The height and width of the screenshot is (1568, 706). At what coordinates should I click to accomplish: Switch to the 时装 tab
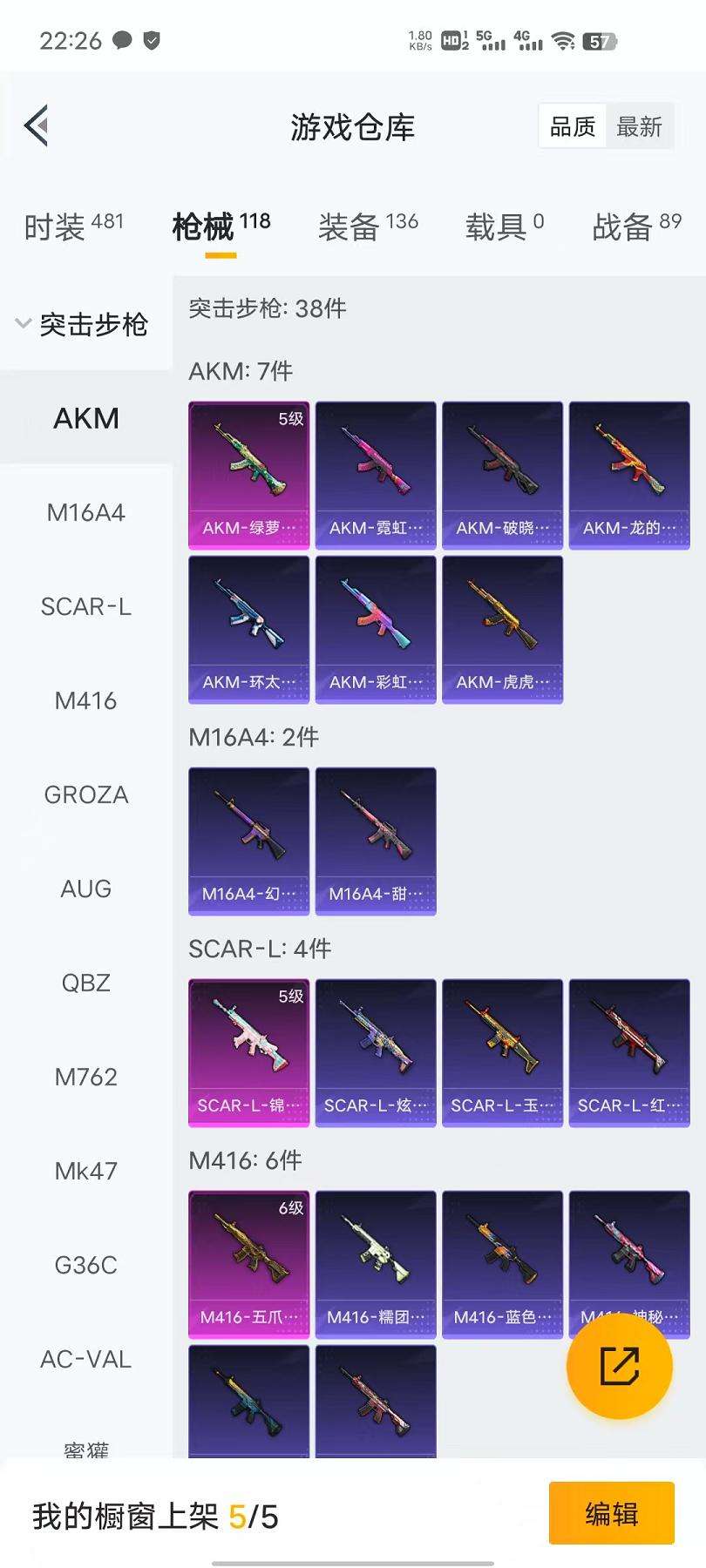(x=73, y=227)
